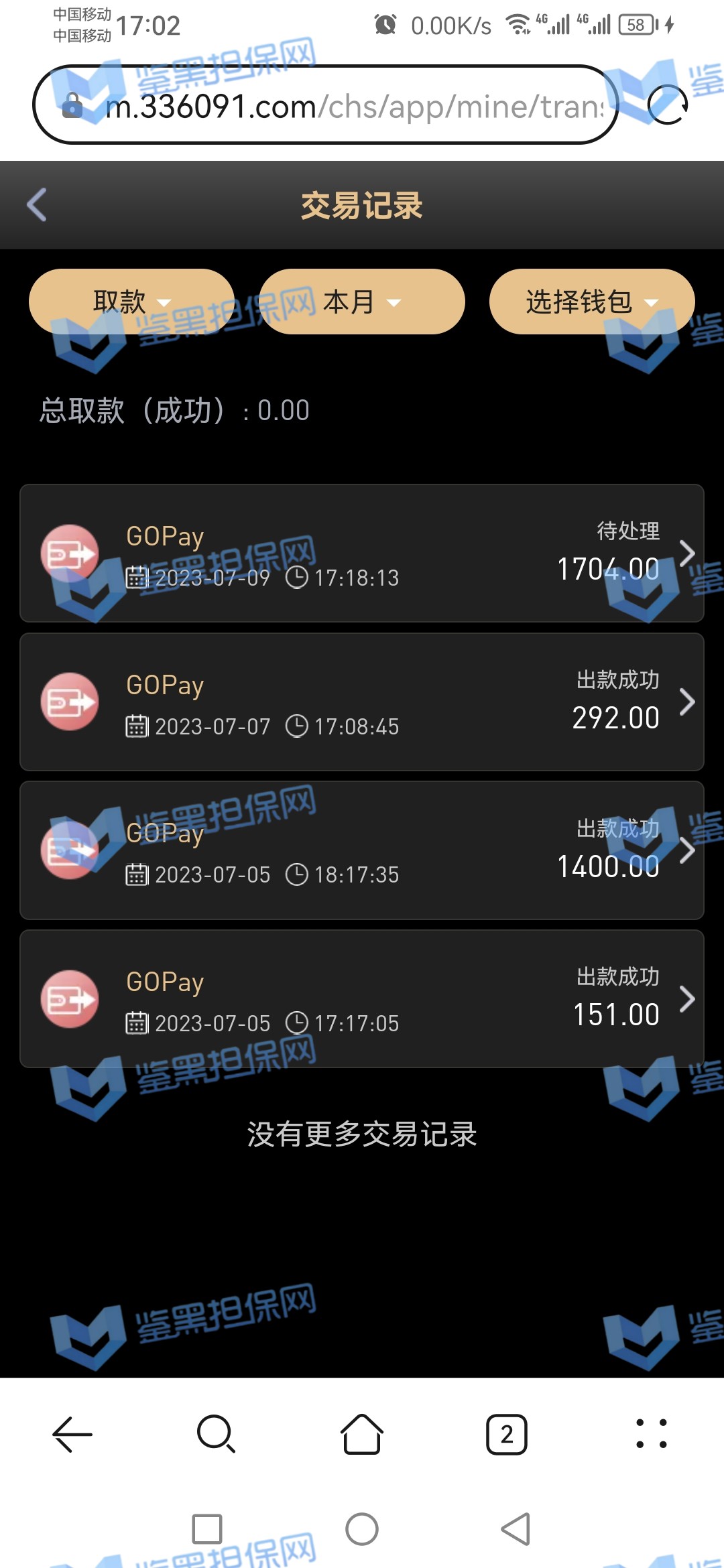The width and height of the screenshot is (724, 1568).
Task: Open the browser four-dot menu
Action: pos(651,1434)
